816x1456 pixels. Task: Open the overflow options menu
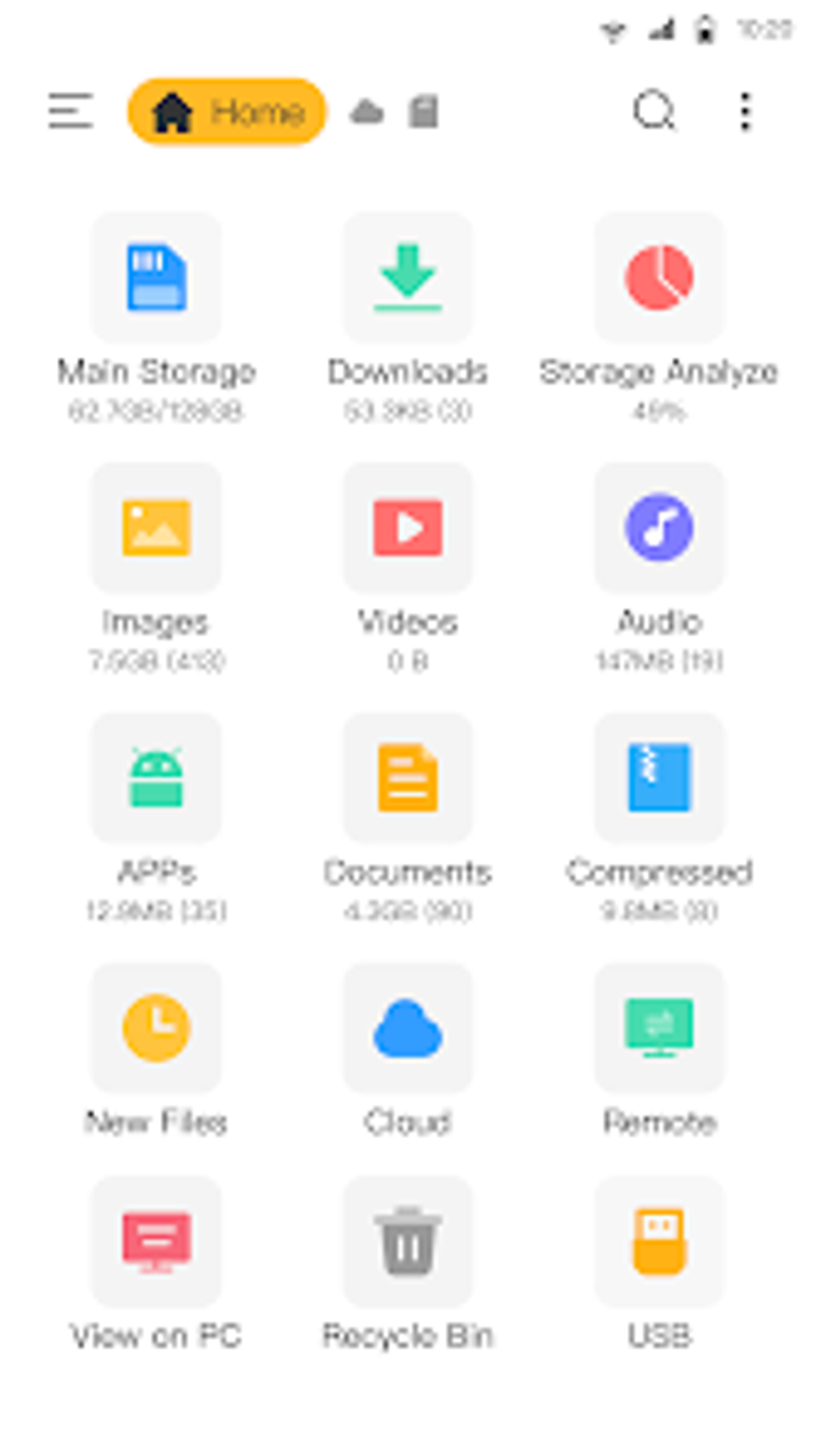tap(745, 112)
